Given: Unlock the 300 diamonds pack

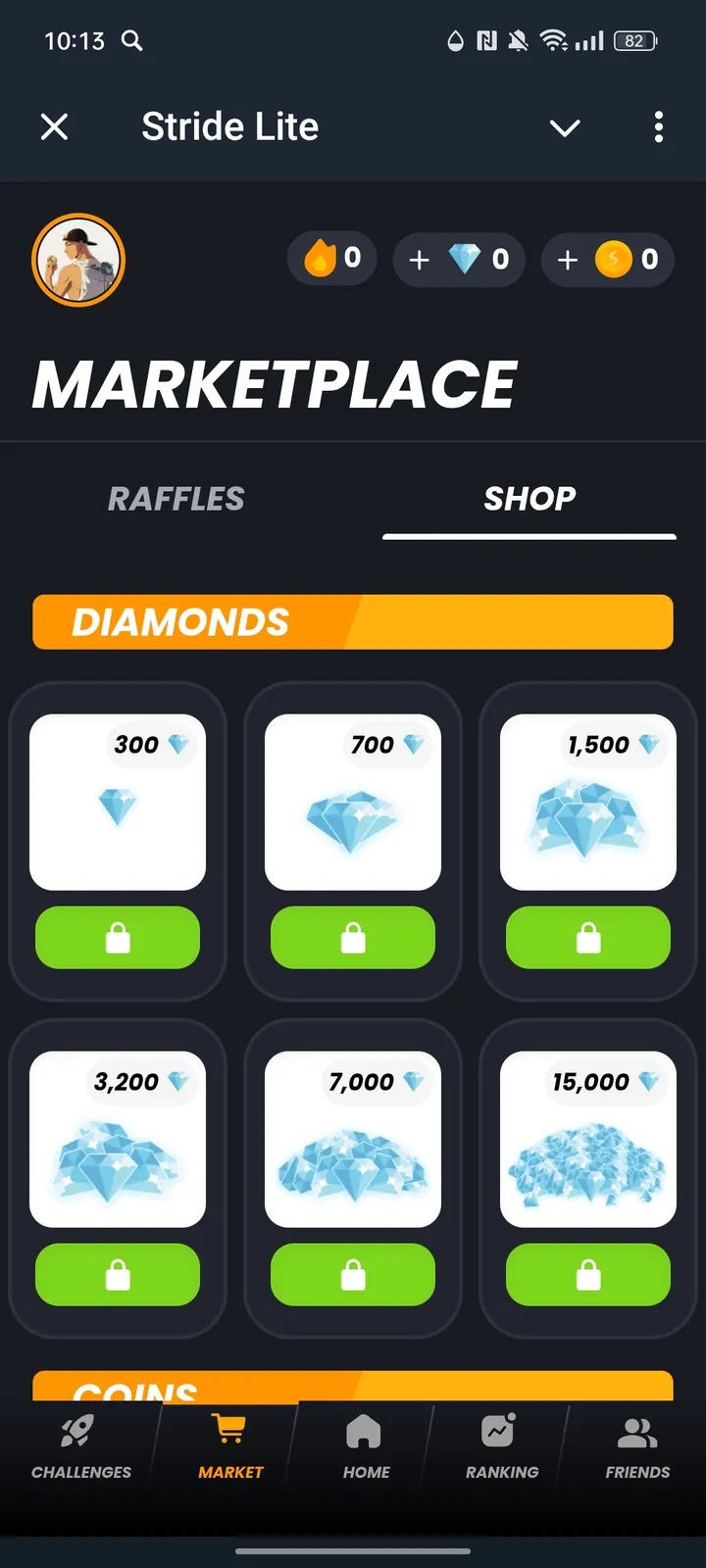Looking at the screenshot, I should tap(117, 937).
